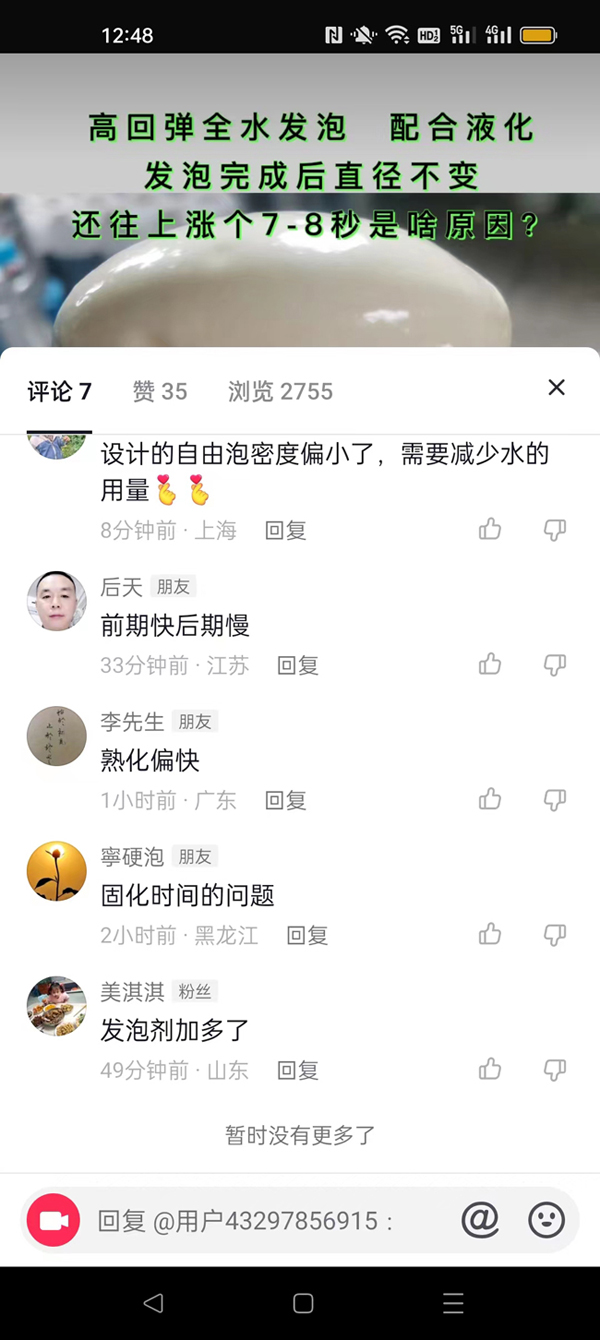Image resolution: width=600 pixels, height=1340 pixels.
Task: Reply to 美淇淇's comment
Action: click(x=297, y=1070)
